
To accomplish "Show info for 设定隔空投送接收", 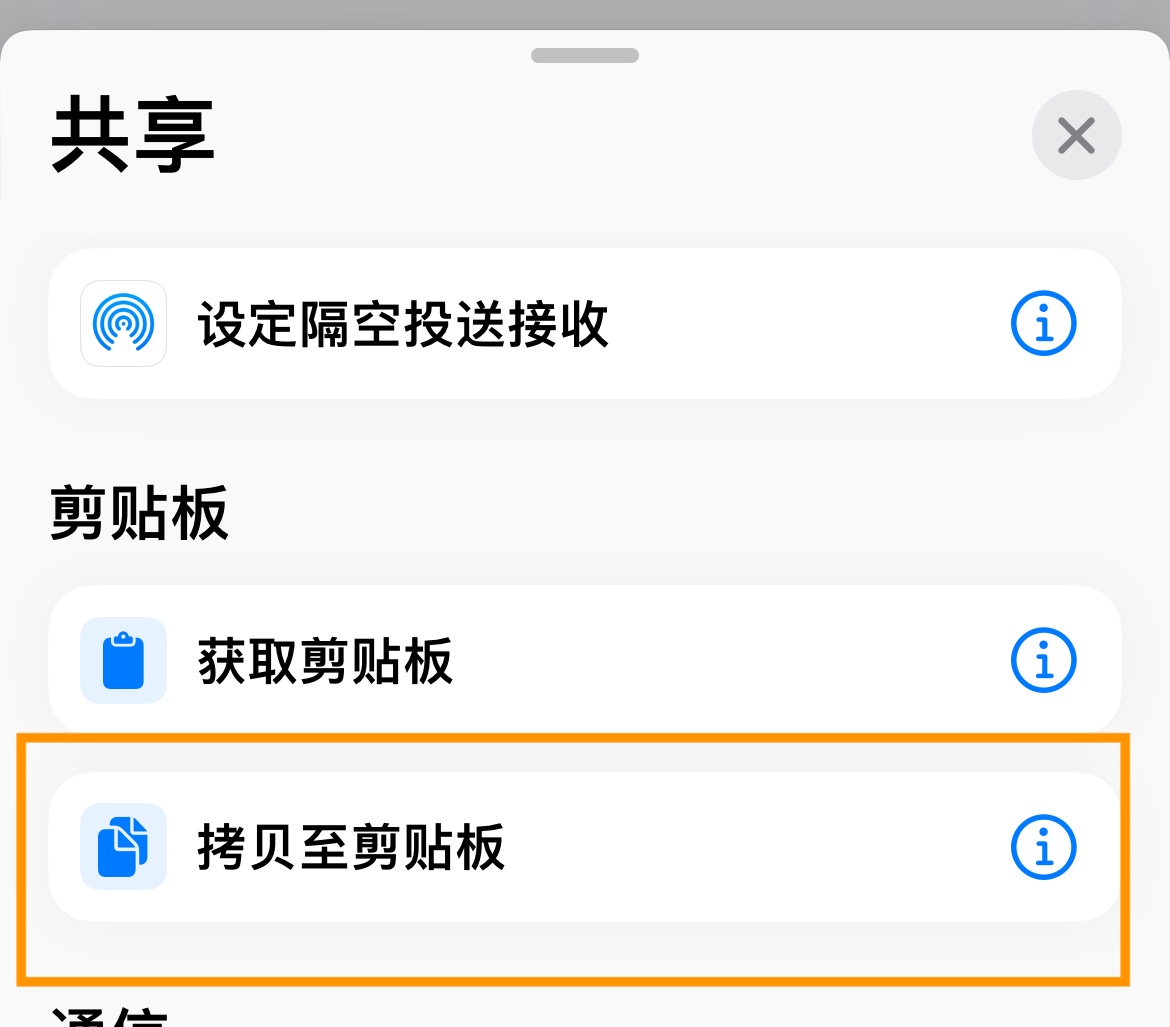I will 1044,324.
